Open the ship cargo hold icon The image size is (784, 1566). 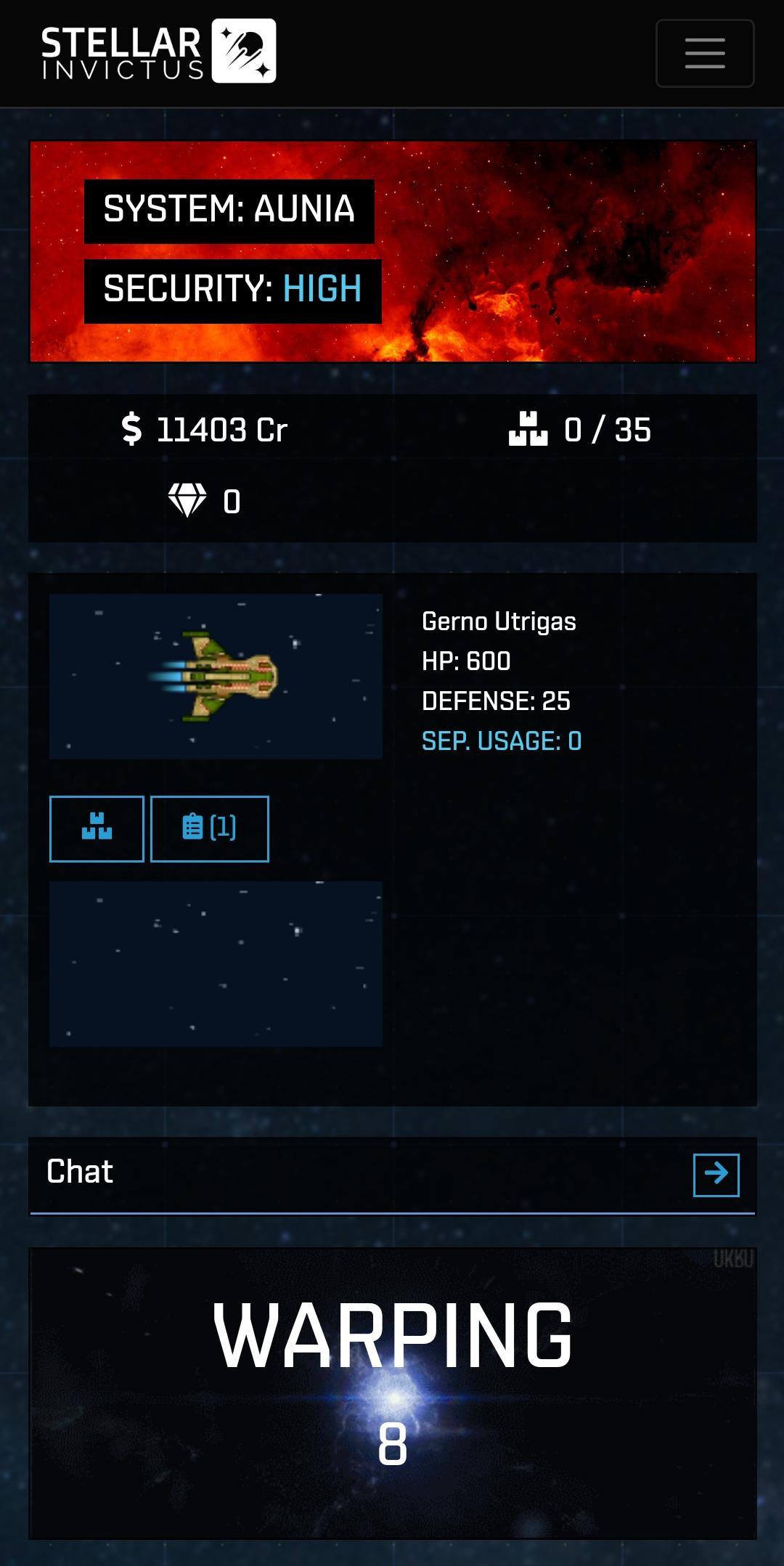coord(97,828)
